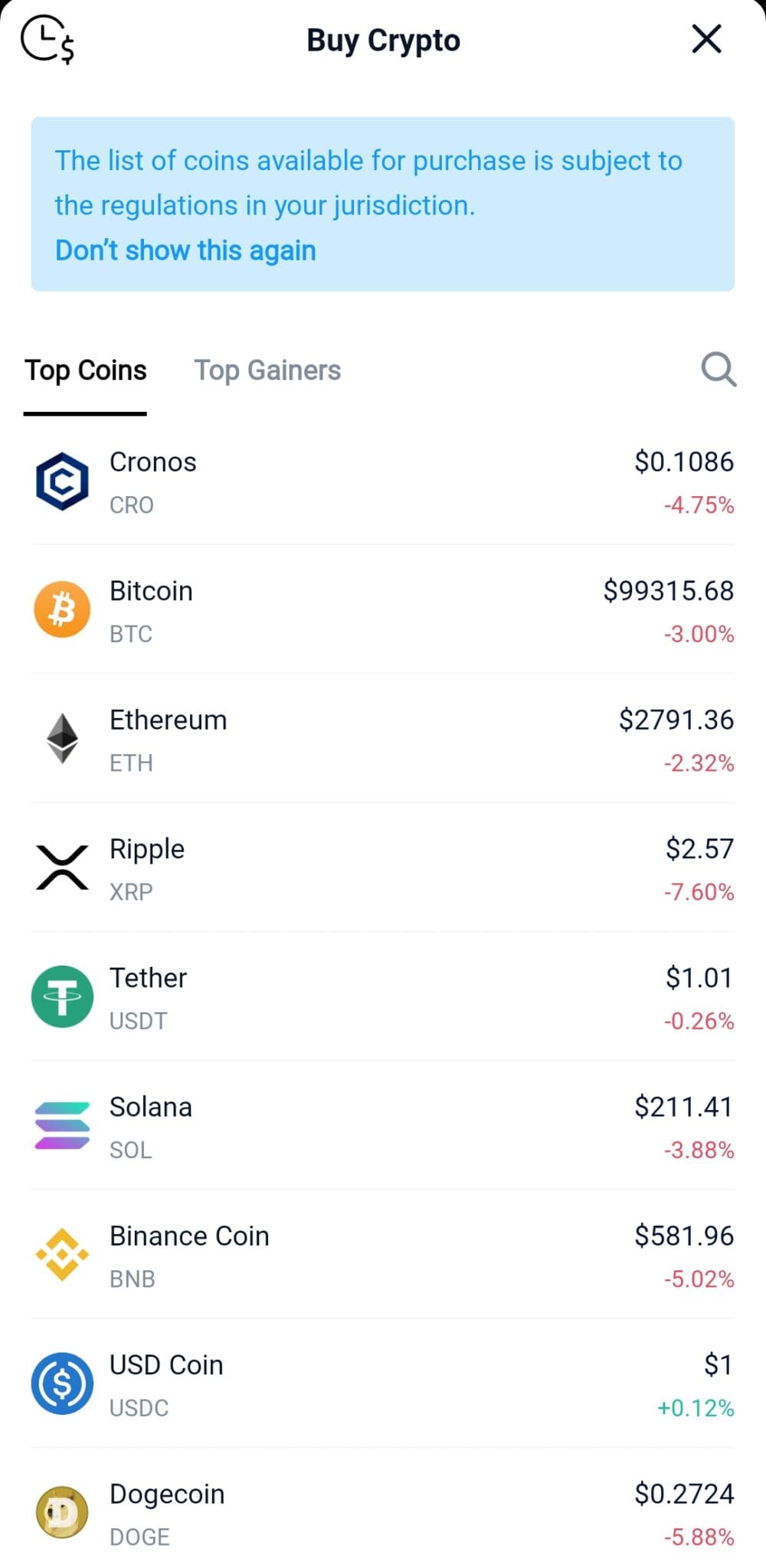
Task: Switch to the Top Gainers tab
Action: [267, 370]
